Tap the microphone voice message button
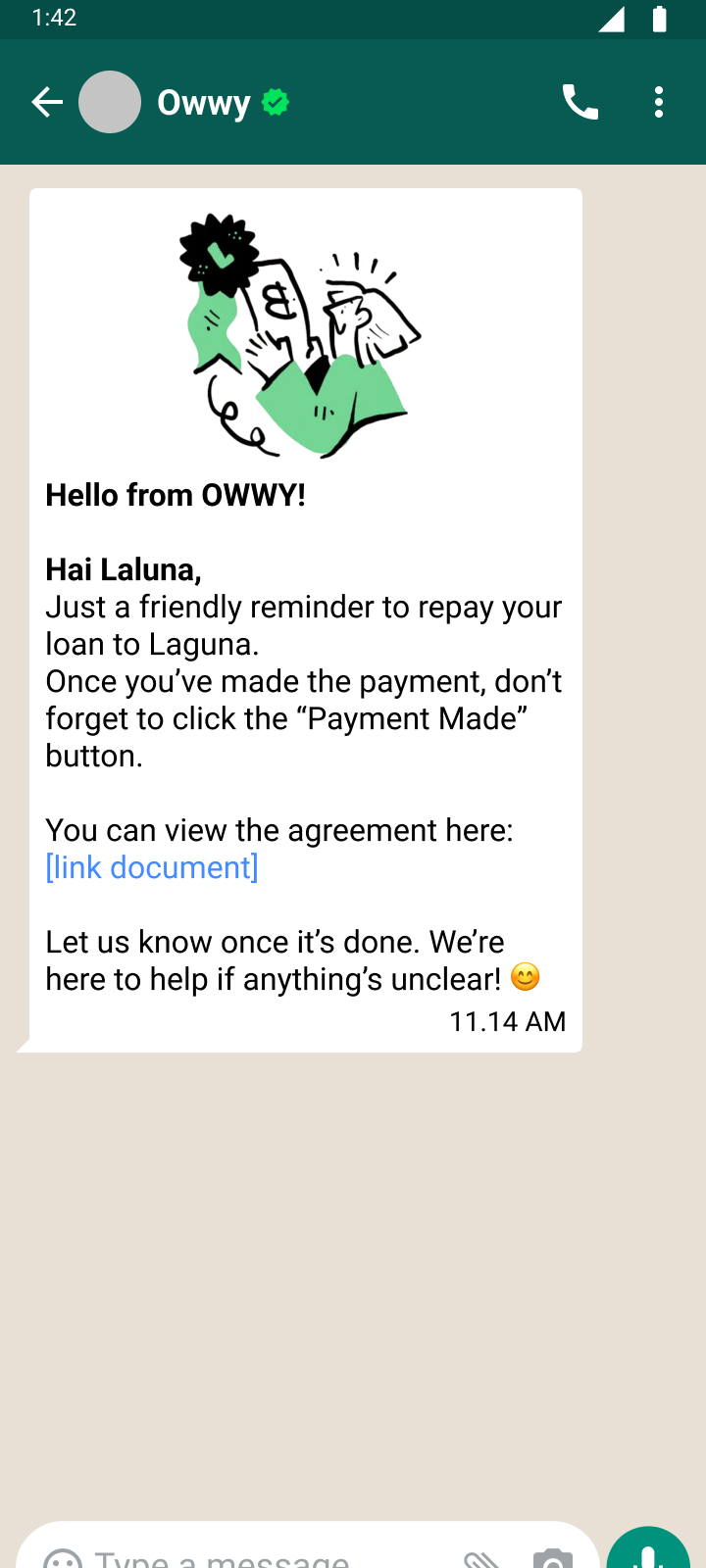Screen dimensions: 706x1568 (648, 1553)
